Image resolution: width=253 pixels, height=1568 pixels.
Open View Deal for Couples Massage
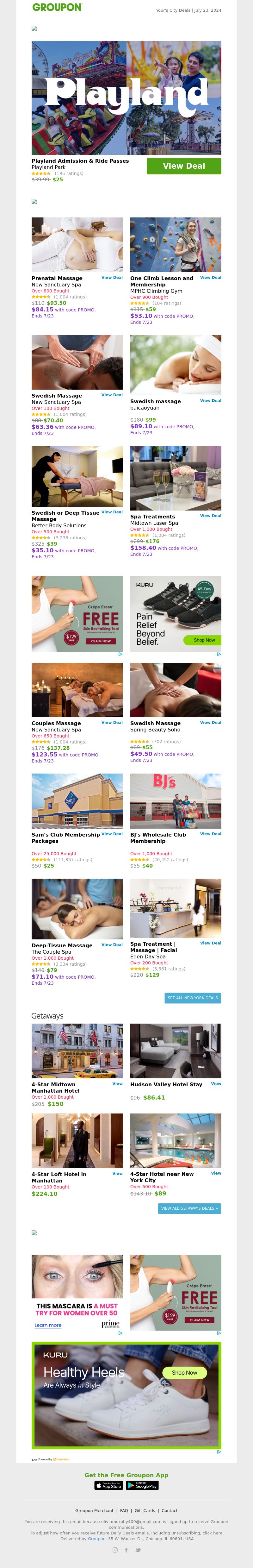112,723
